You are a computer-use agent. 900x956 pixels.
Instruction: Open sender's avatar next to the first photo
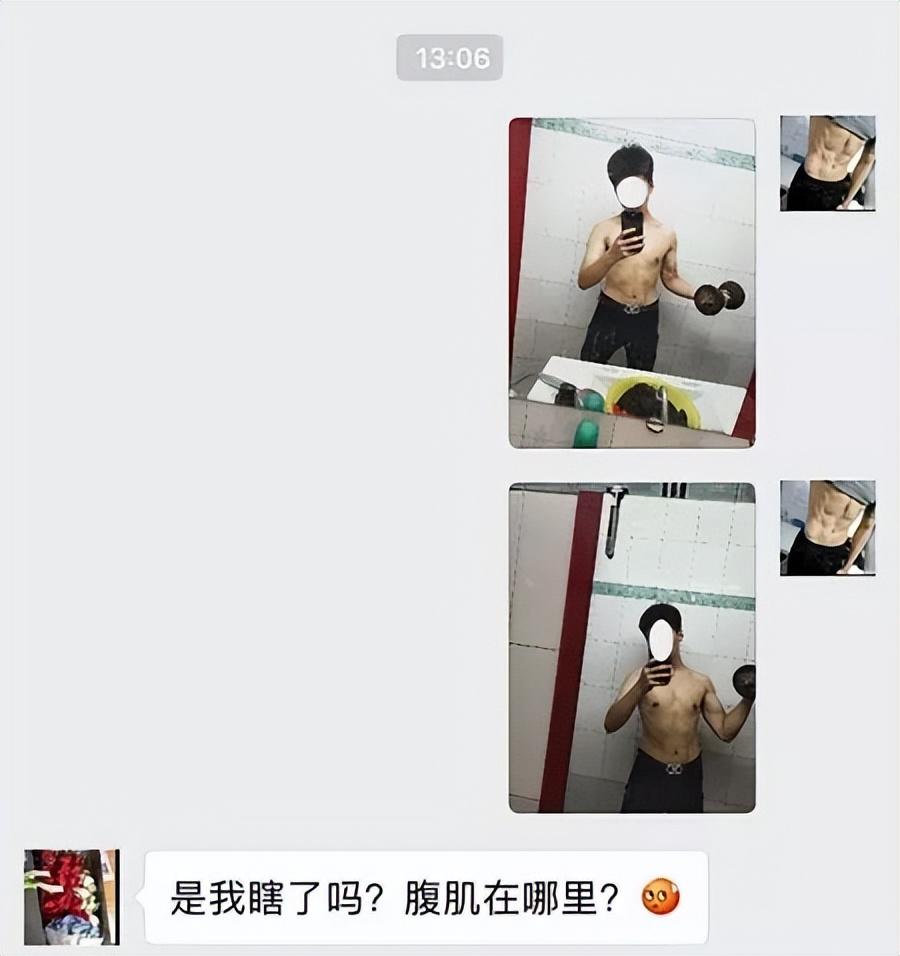click(x=827, y=163)
